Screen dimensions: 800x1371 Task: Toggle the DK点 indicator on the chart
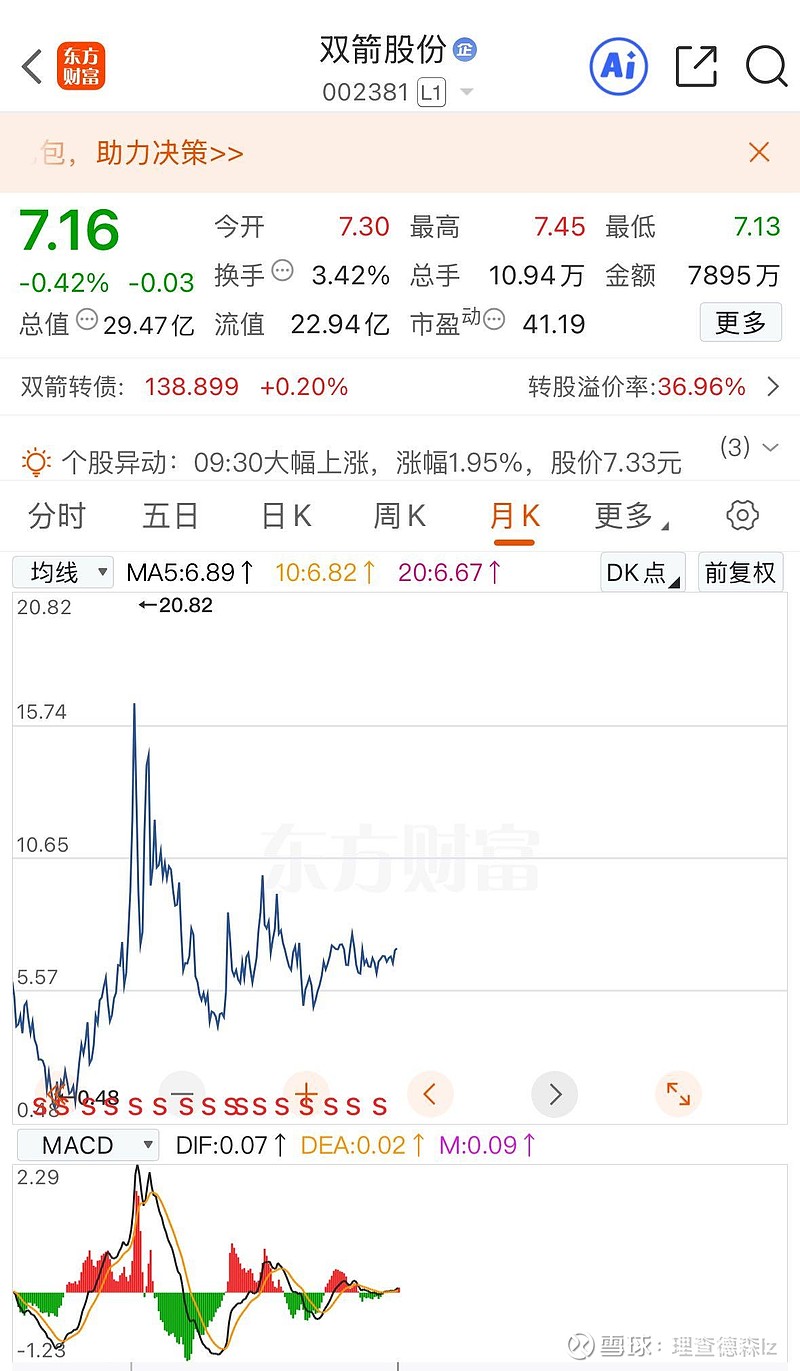(641, 572)
